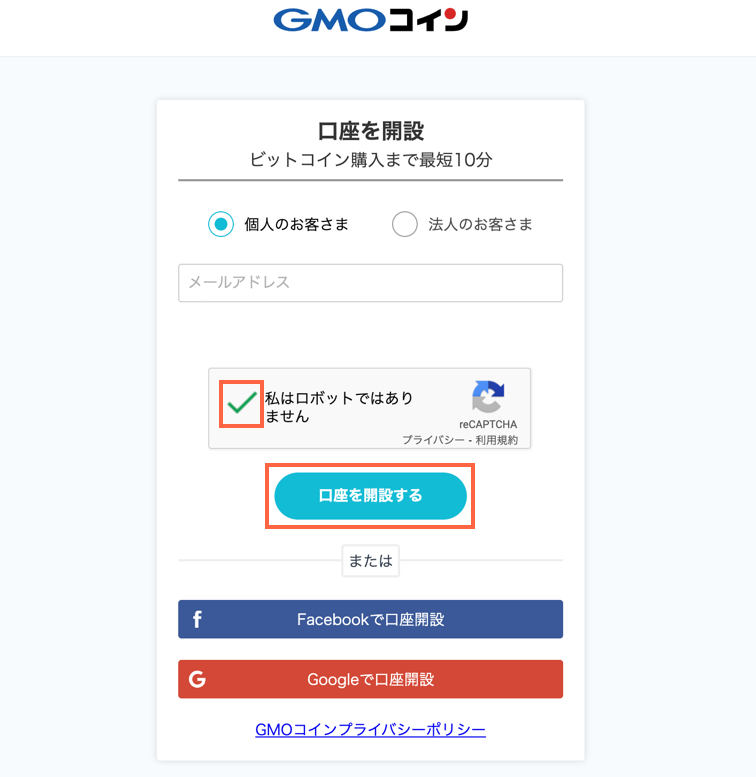Image resolution: width=756 pixels, height=777 pixels.
Task: Choose the 法人のお客さま radio option
Action: pos(404,224)
